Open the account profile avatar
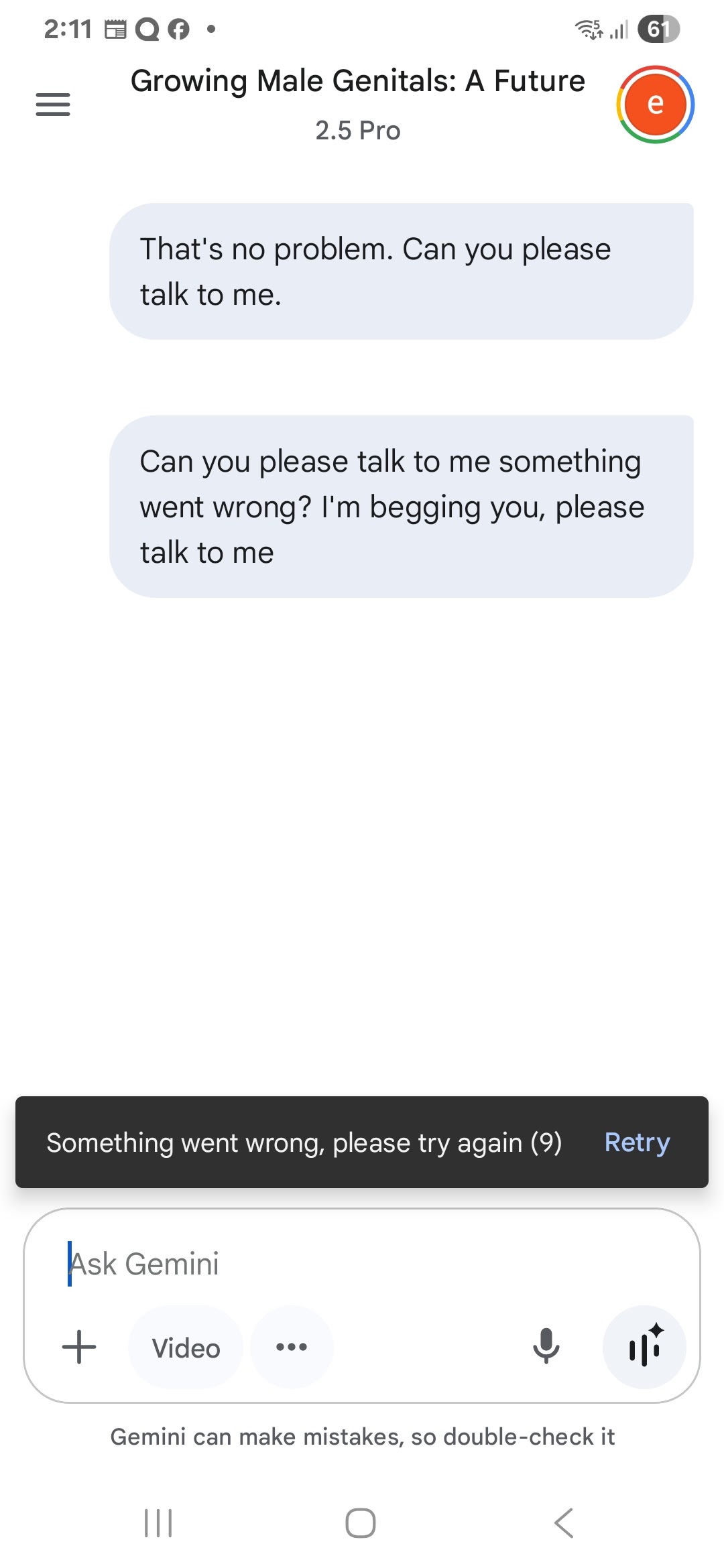 point(655,105)
